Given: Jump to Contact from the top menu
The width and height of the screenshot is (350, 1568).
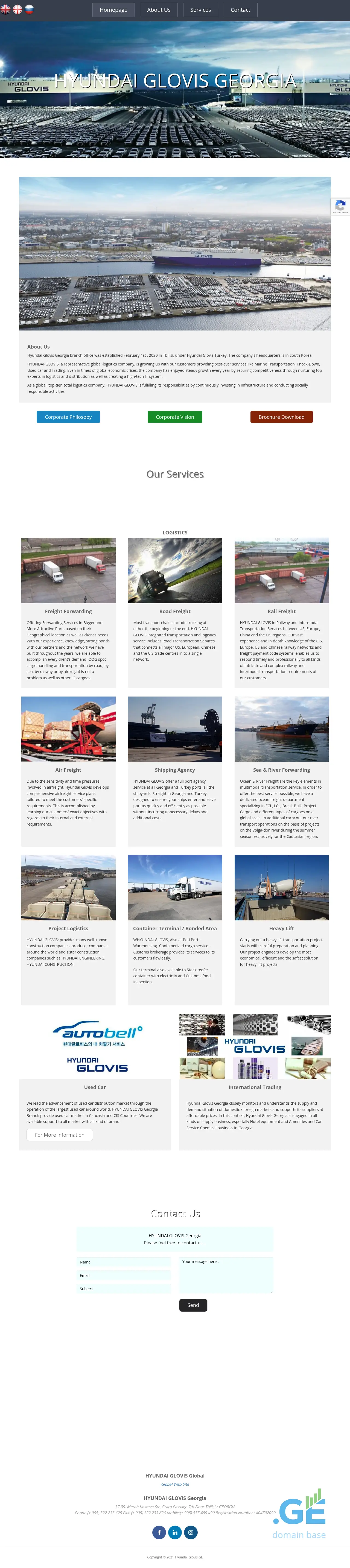Looking at the screenshot, I should point(240,10).
